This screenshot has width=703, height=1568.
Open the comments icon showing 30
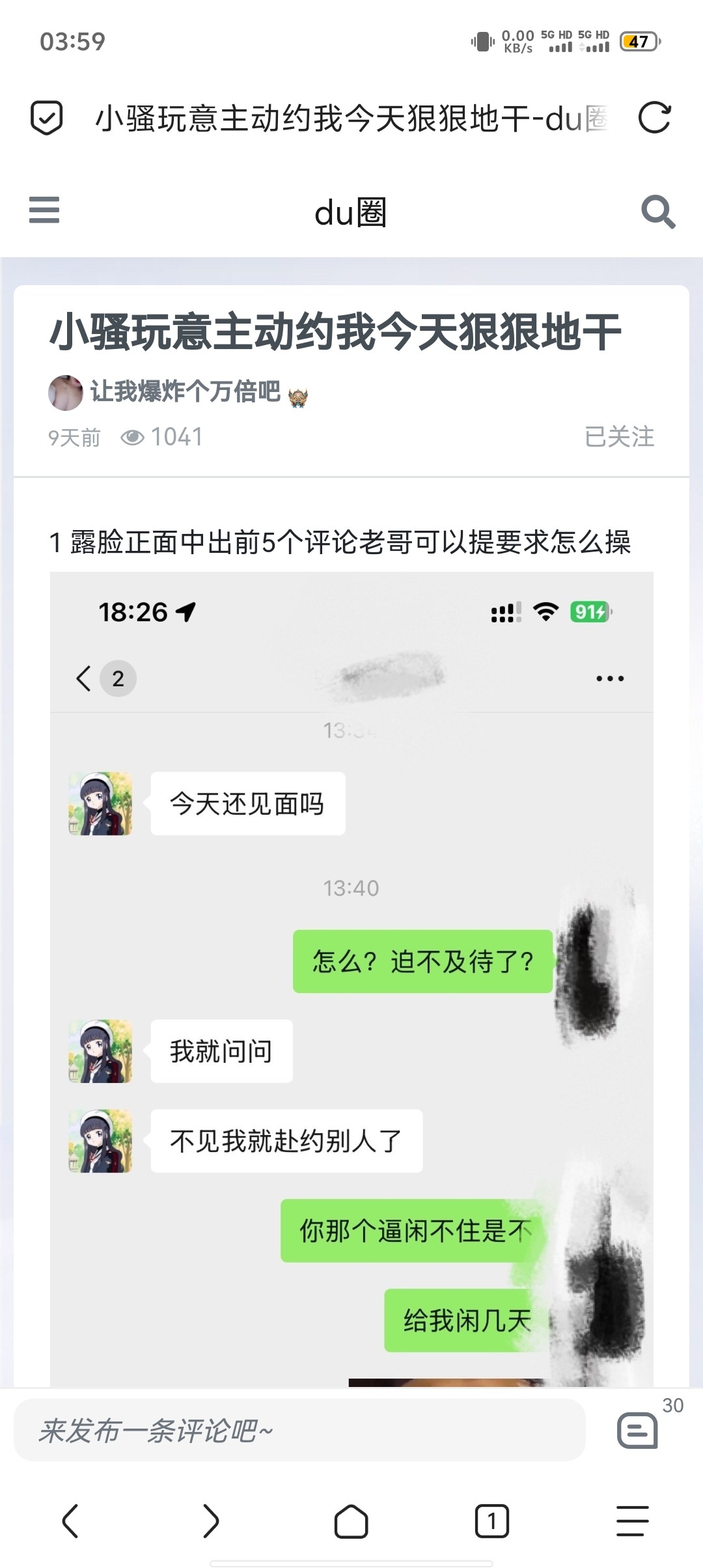coord(638,1430)
